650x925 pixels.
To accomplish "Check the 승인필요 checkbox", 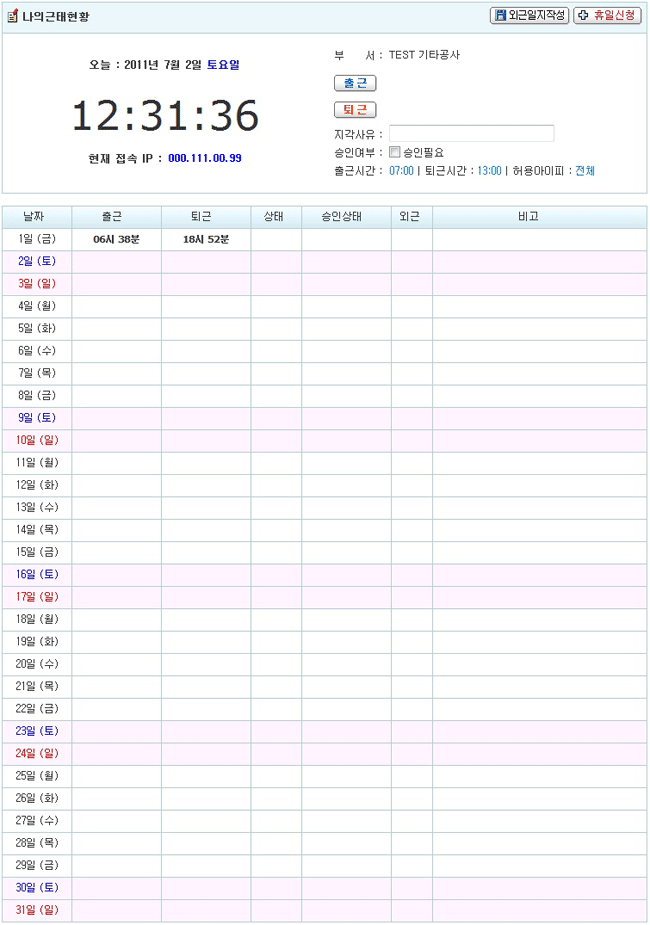I will point(394,152).
